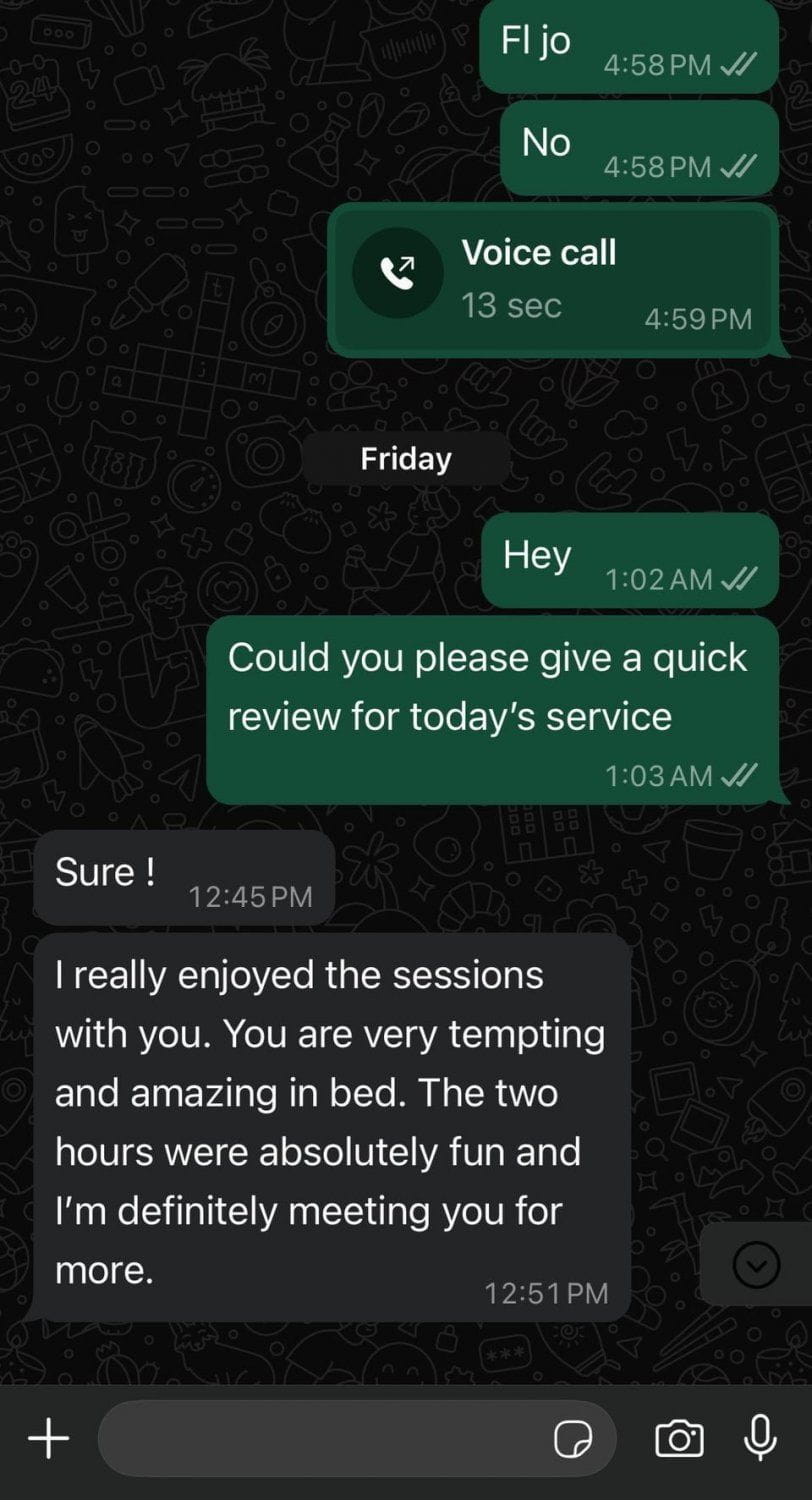Focus the message text field
The height and width of the screenshot is (1500, 812).
320,1439
